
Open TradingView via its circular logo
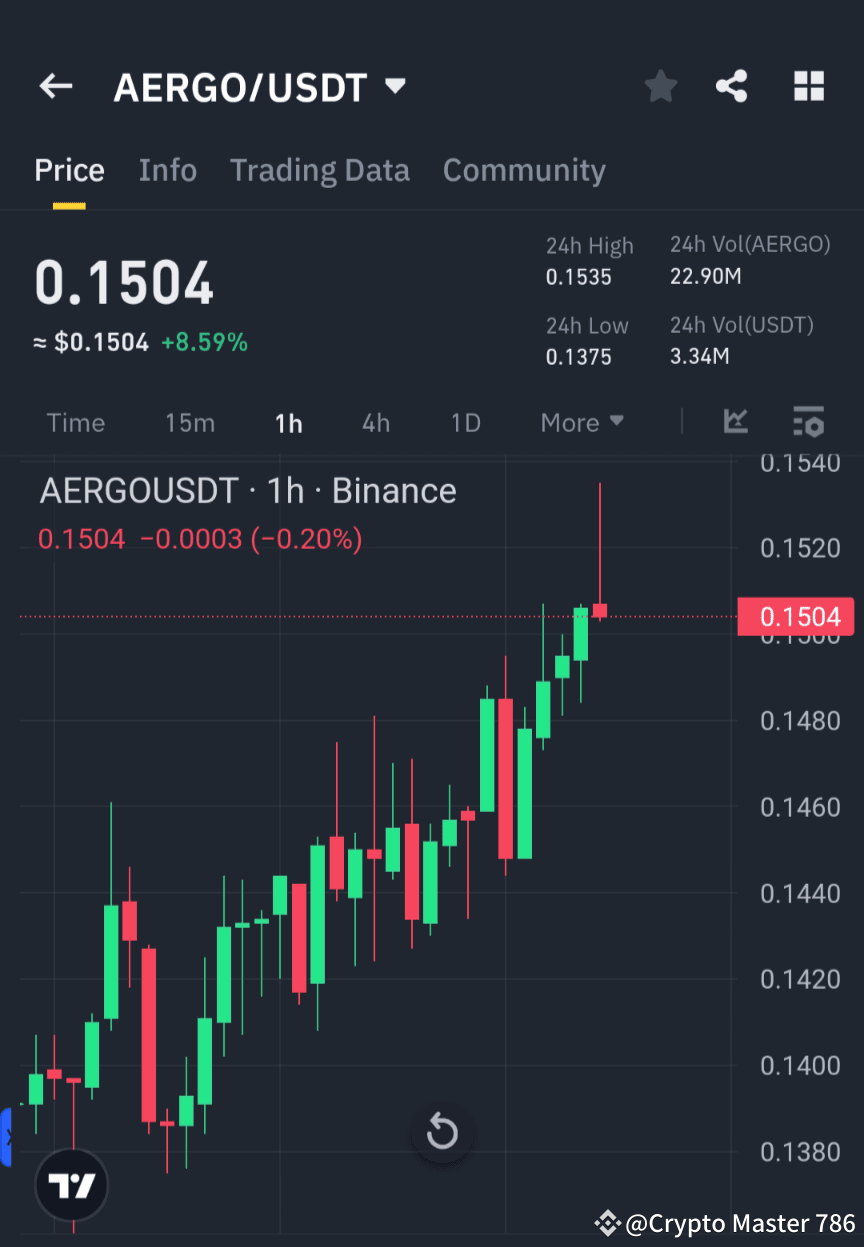tap(70, 1184)
